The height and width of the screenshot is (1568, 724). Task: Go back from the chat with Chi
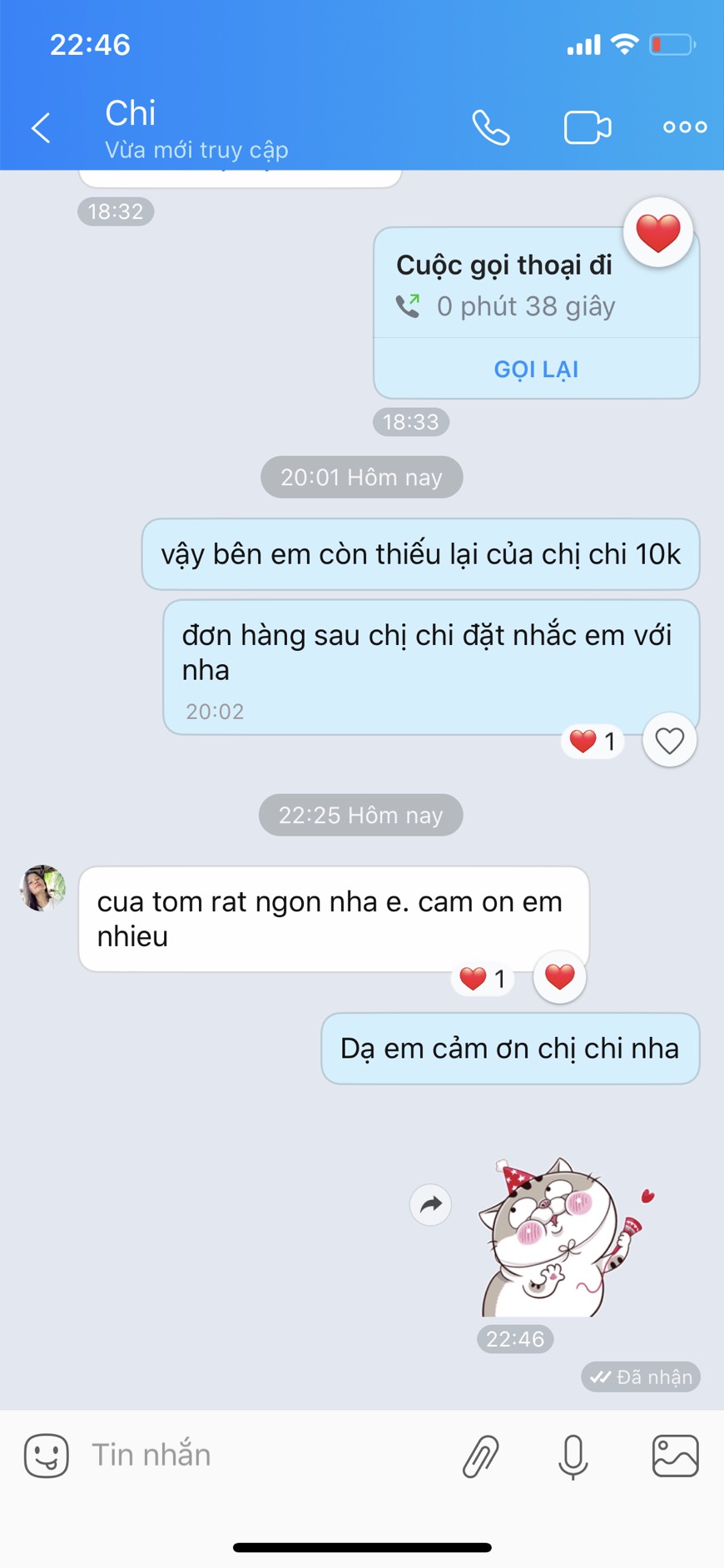tap(42, 128)
